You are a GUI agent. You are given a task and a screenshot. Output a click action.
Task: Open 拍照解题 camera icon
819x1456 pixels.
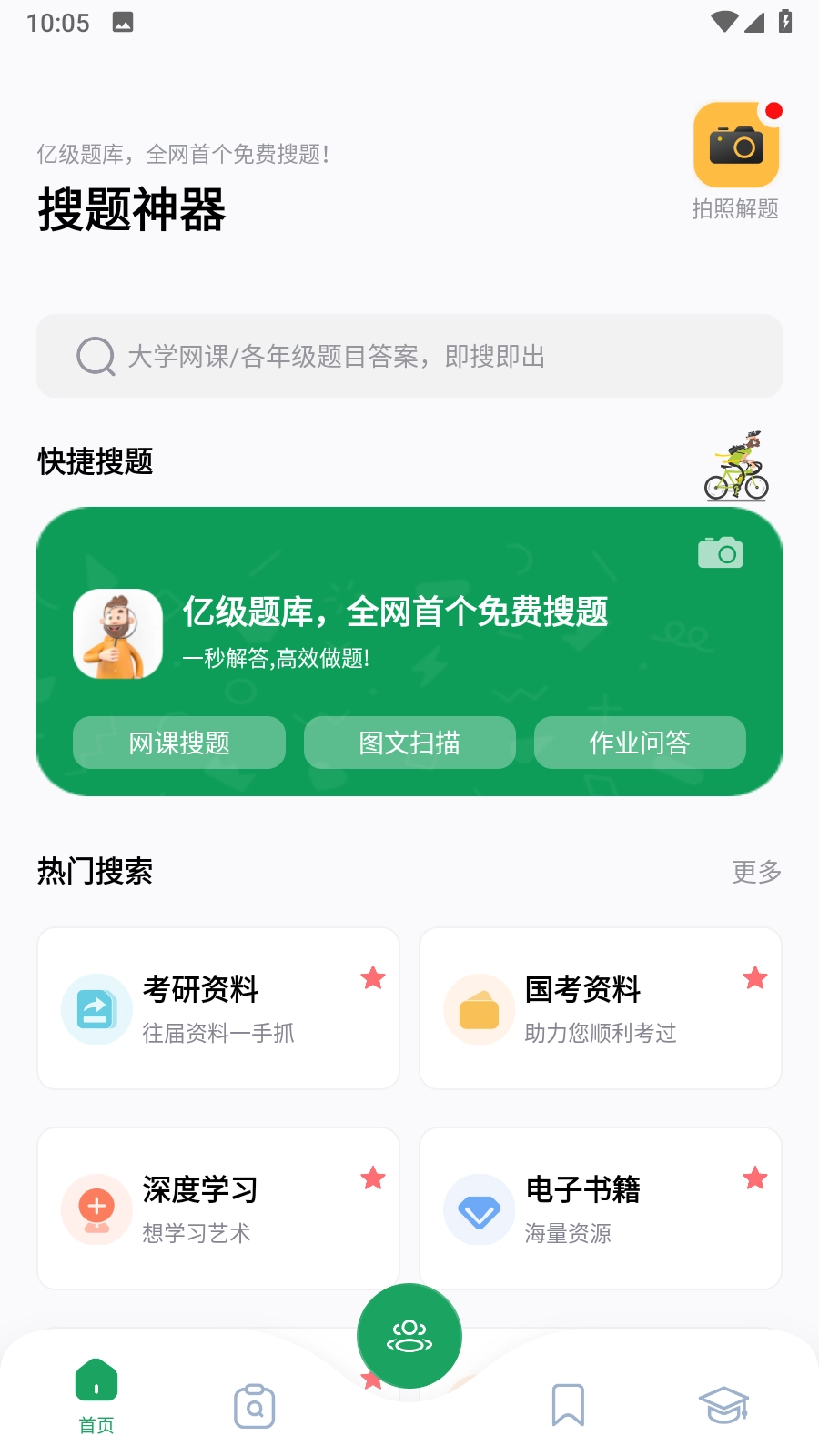click(x=736, y=146)
